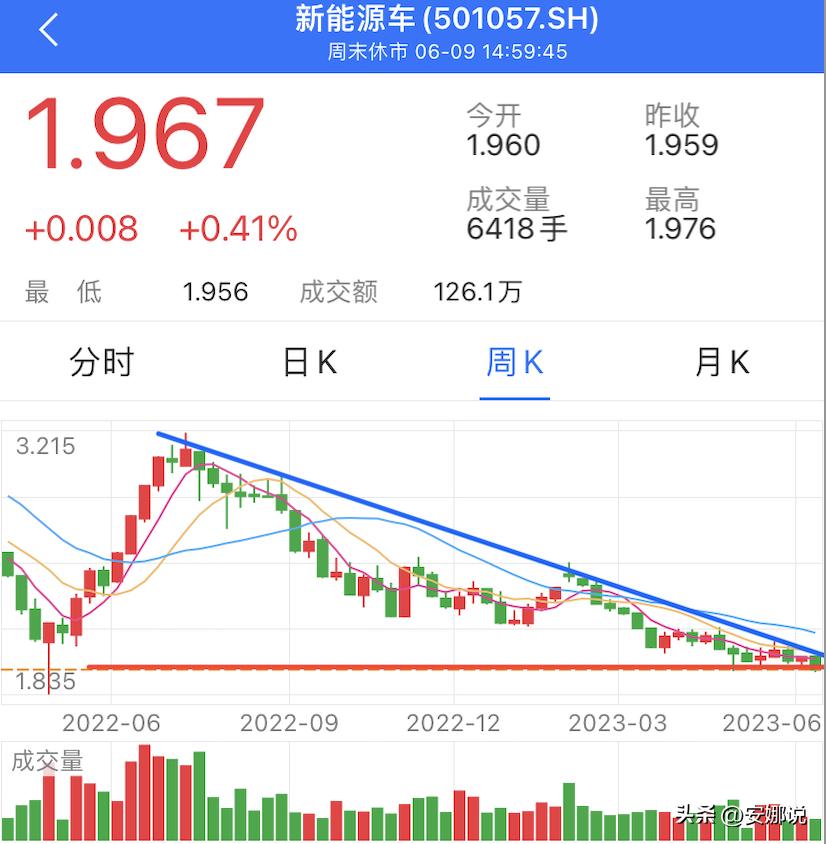Tap the 最低 low value 1.956

click(216, 292)
